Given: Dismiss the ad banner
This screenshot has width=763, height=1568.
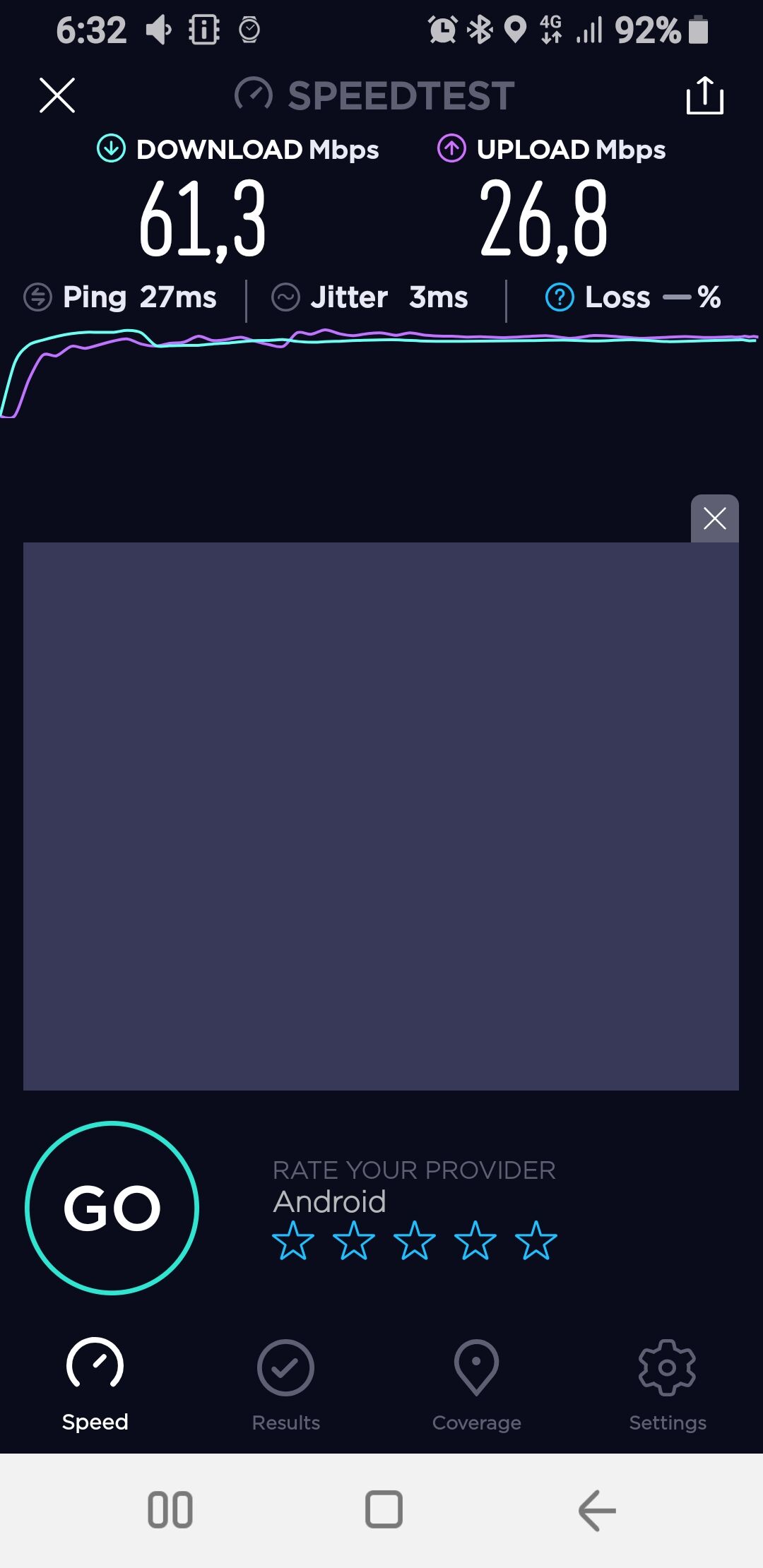Looking at the screenshot, I should click(715, 518).
